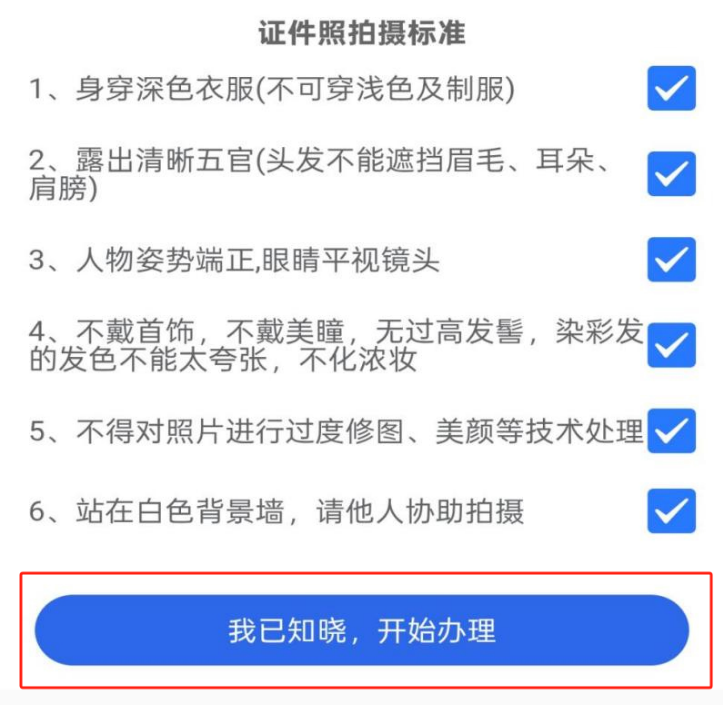Toggle the 站在白色背景墙 checkbox

coord(671,511)
